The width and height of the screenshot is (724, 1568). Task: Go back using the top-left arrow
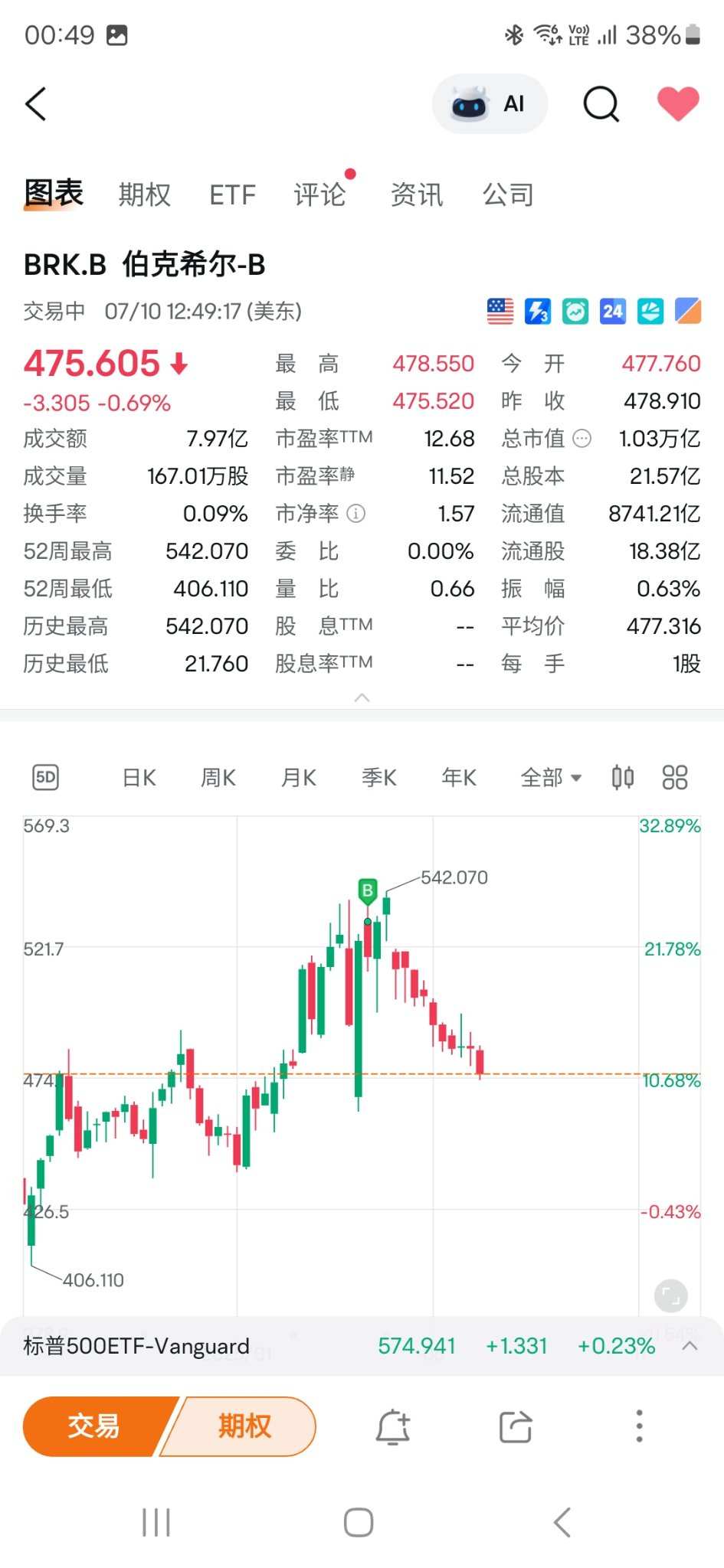[36, 104]
